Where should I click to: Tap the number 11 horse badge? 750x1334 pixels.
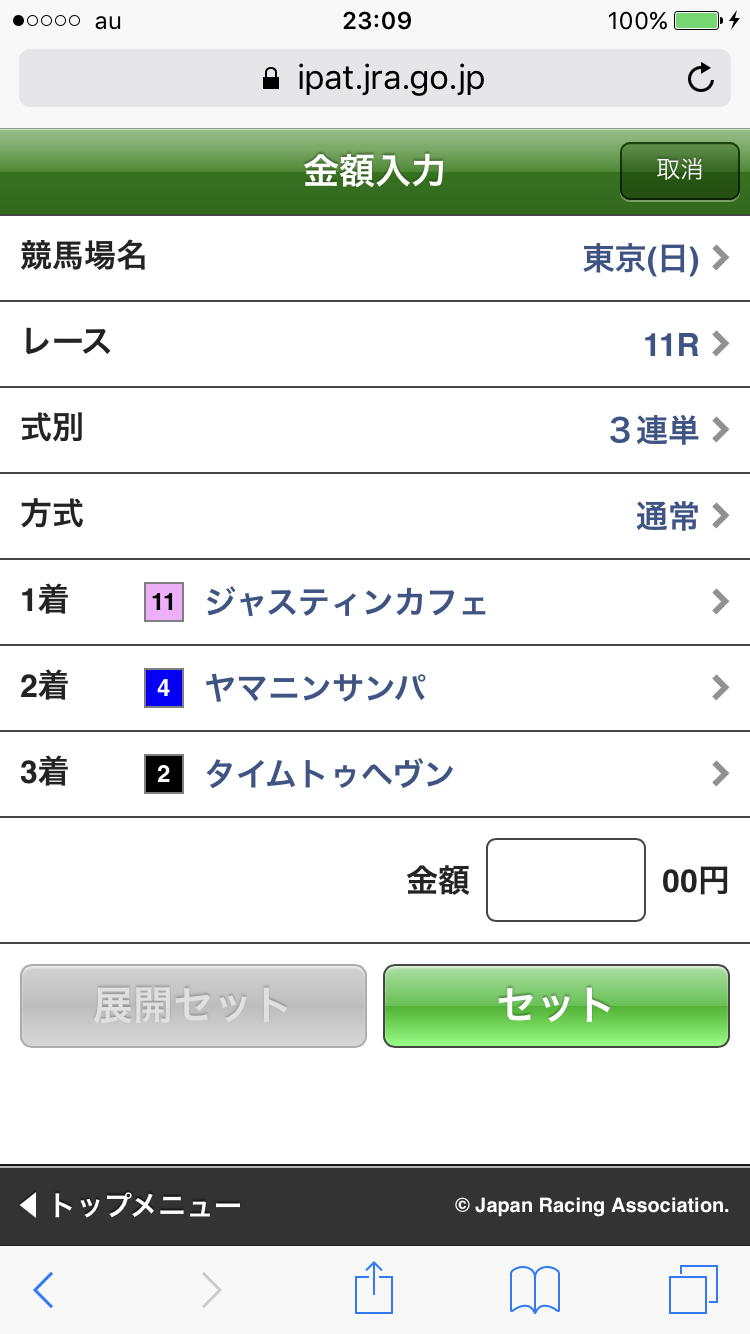coord(164,602)
